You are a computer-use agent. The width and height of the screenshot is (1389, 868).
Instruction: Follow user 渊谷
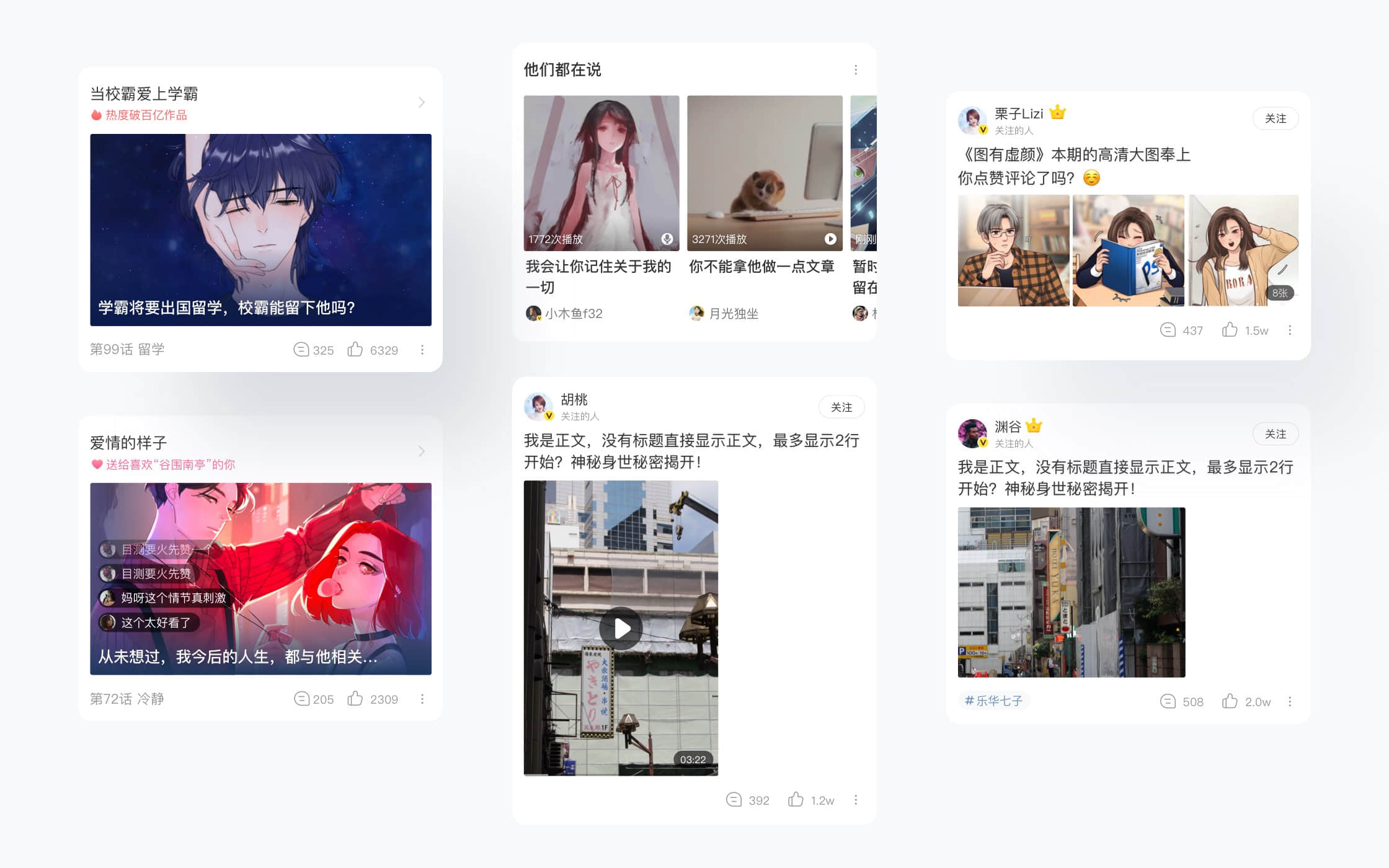point(1275,434)
